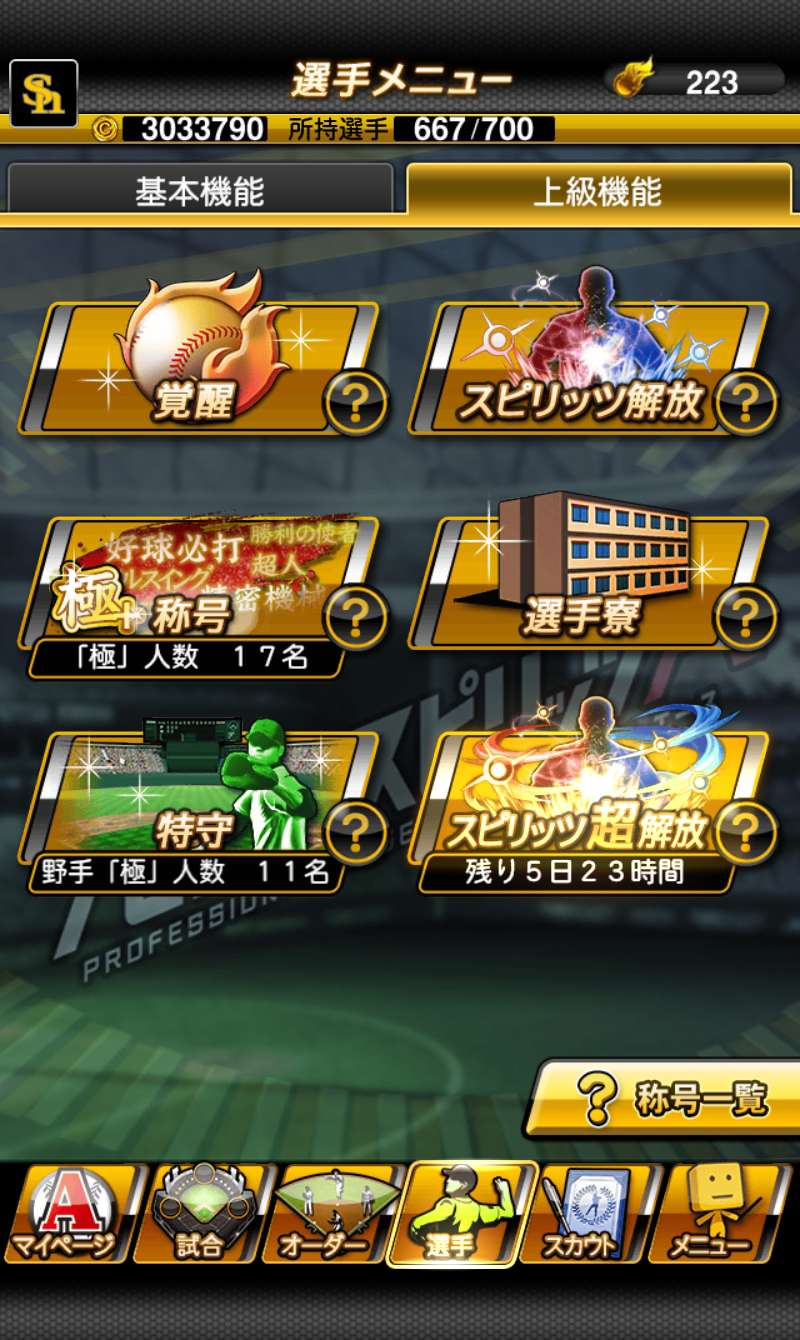Switch to the 基本機能 tab

coord(200,190)
